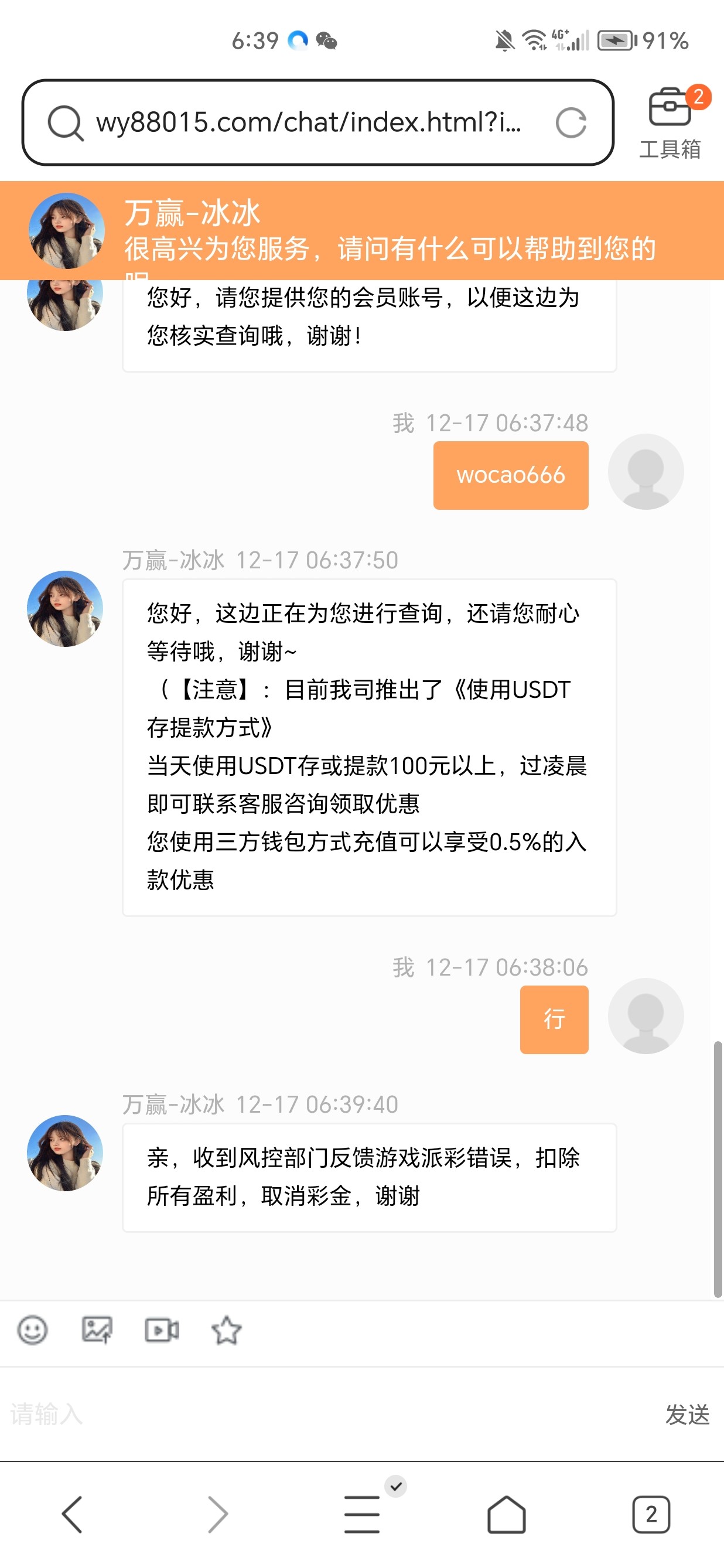Go to the browser home page
724x1568 pixels.
click(506, 1514)
